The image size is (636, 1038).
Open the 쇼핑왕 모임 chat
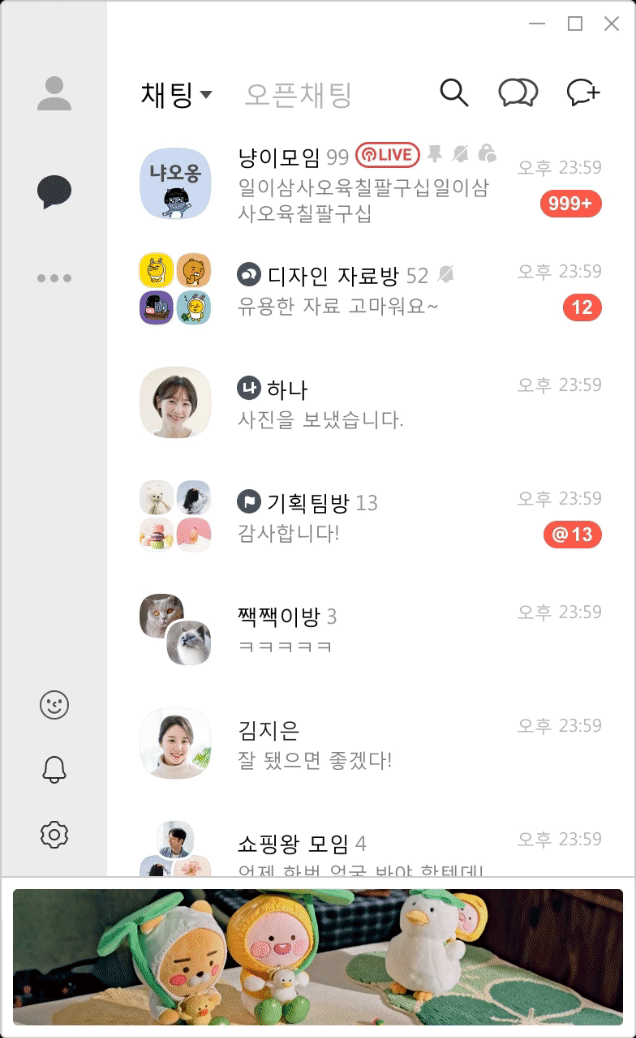tap(370, 850)
